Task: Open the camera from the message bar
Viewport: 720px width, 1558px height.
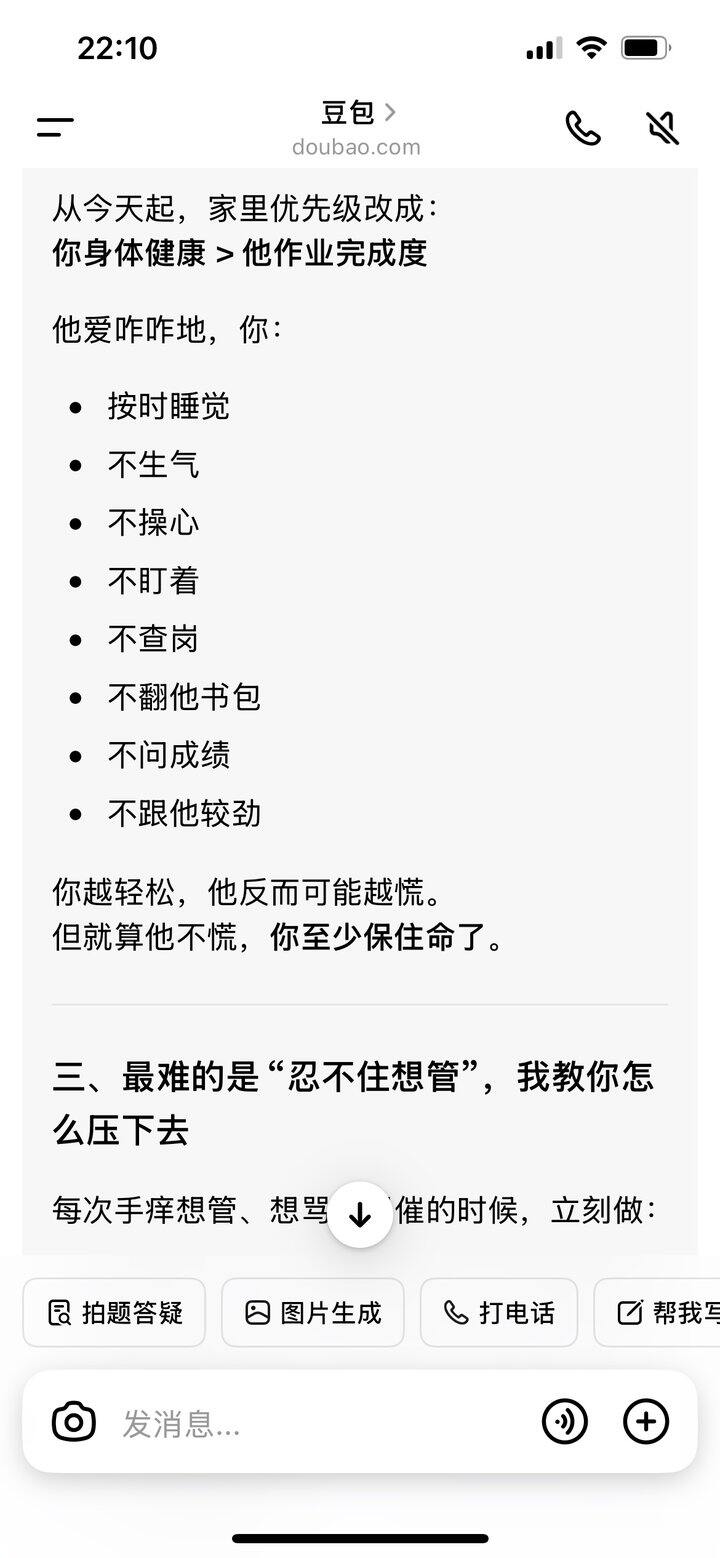Action: coord(74,1421)
